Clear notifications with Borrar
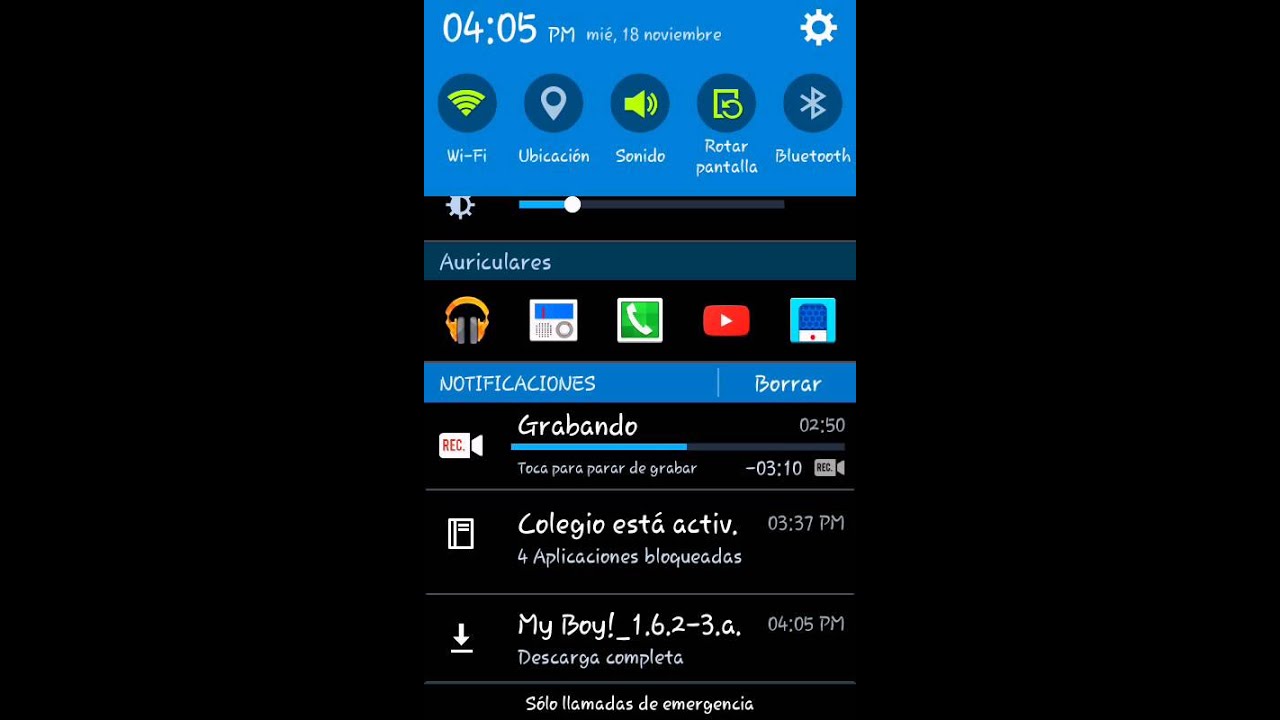1280x720 pixels. tap(788, 383)
